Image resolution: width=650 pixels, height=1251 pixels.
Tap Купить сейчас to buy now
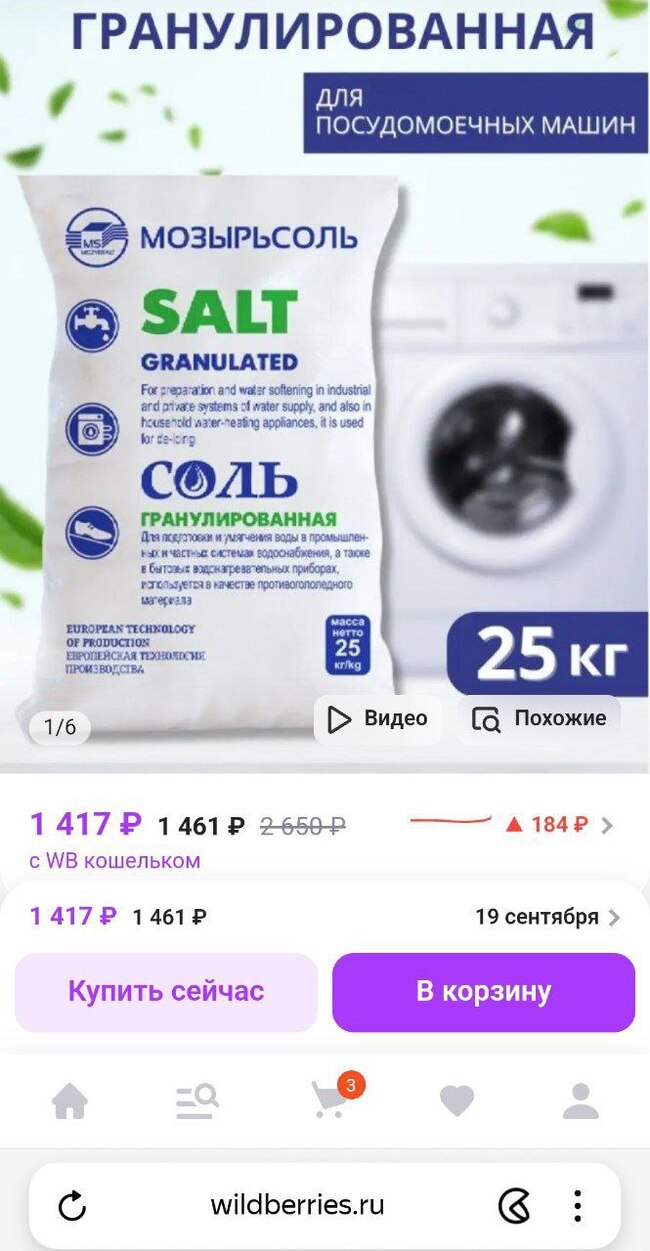(x=166, y=992)
